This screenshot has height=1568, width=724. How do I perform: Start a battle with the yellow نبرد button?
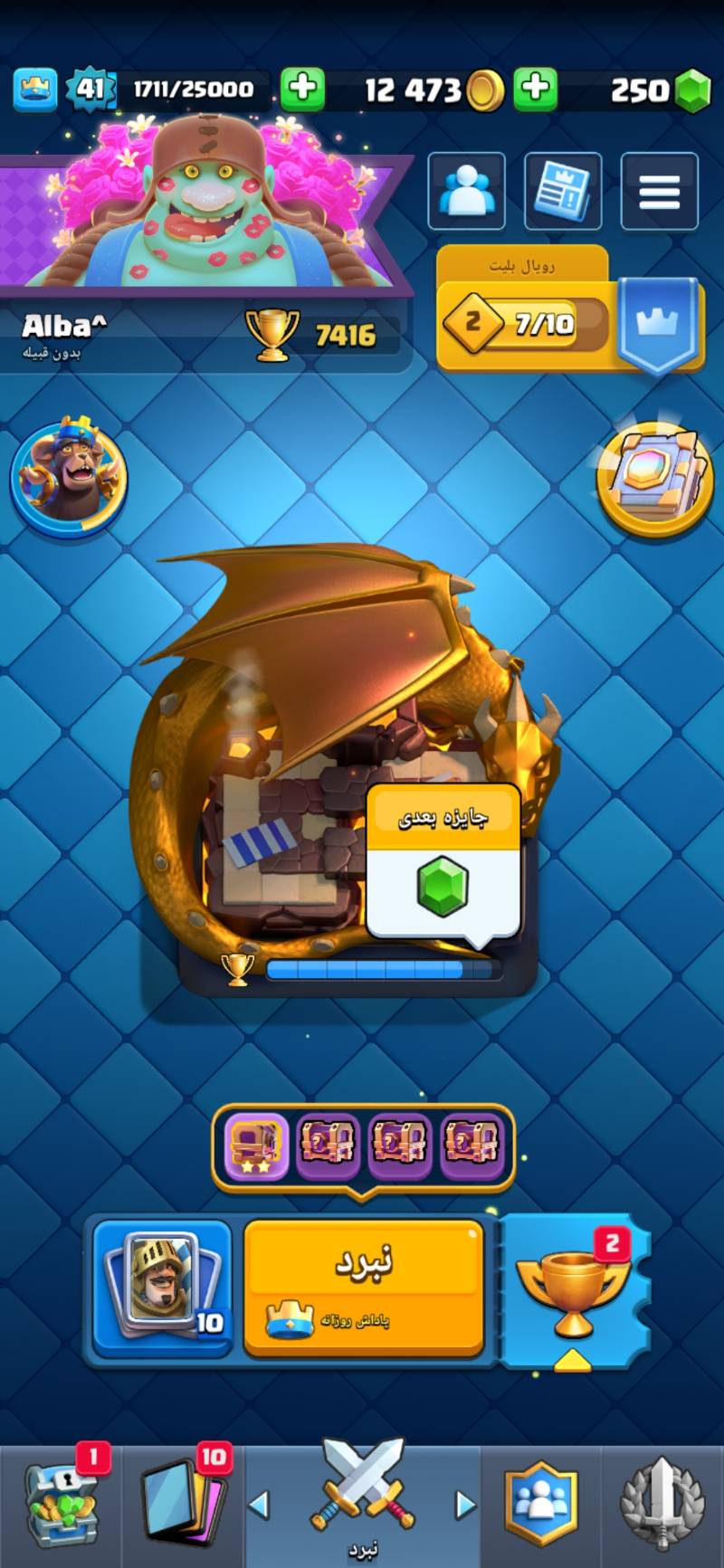[363, 1286]
